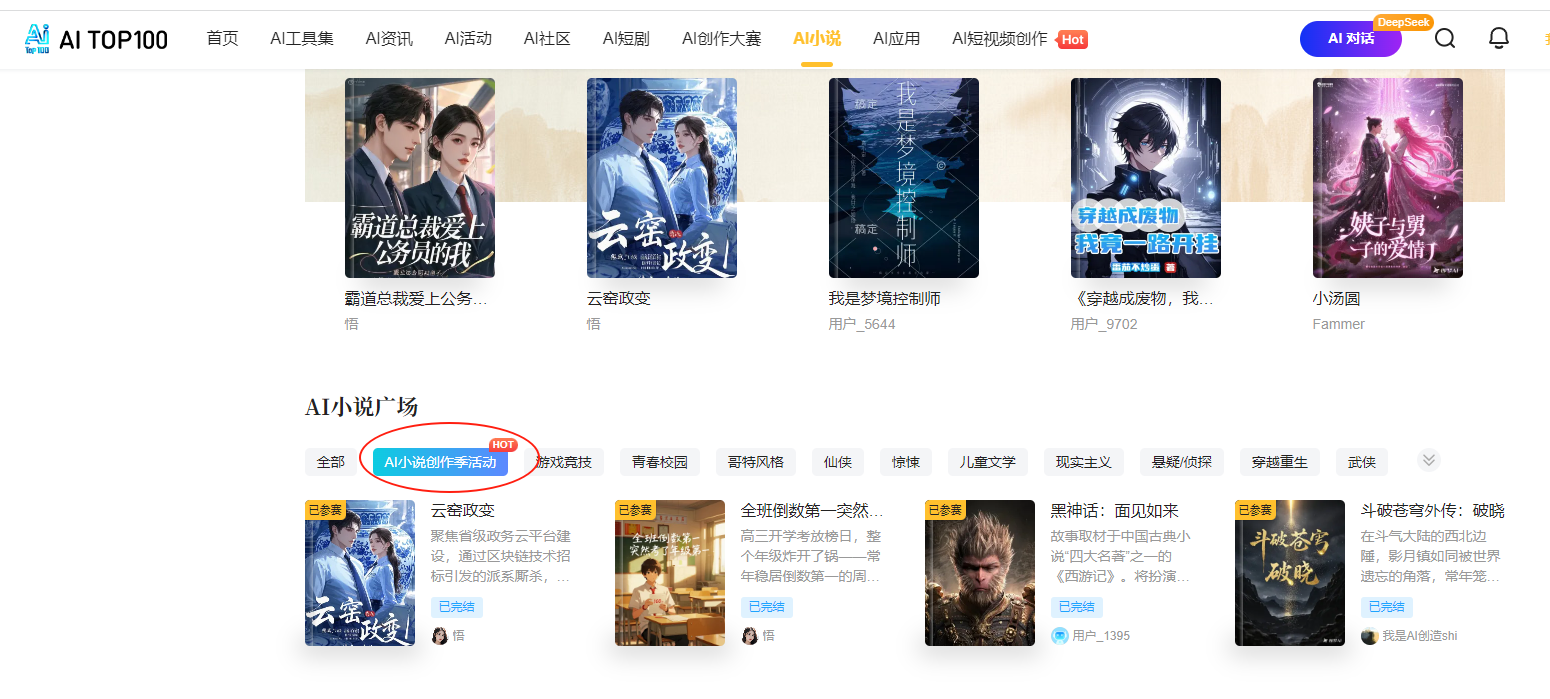Switch to AI短视频创作 tab
1550x699 pixels.
[1000, 39]
